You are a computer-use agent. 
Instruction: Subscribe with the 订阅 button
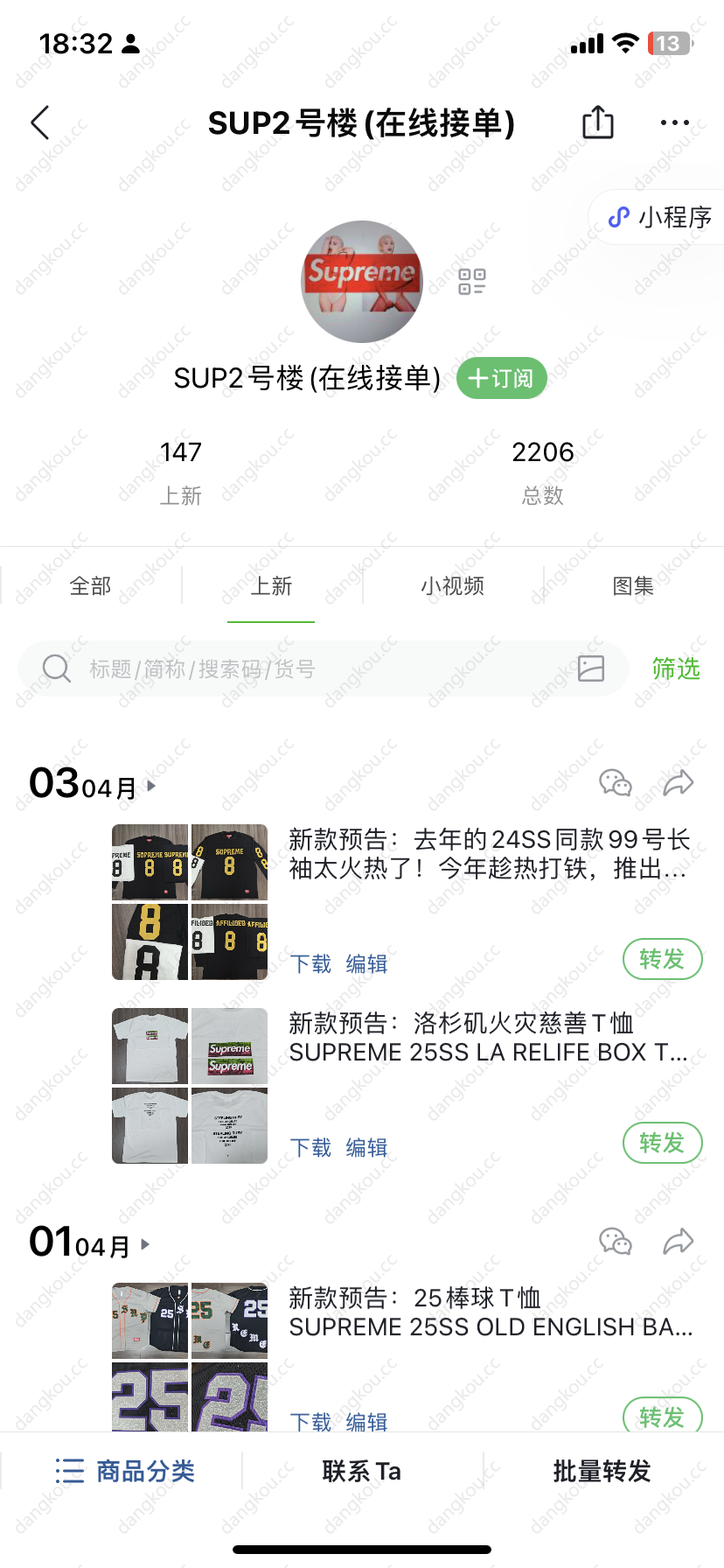click(502, 378)
